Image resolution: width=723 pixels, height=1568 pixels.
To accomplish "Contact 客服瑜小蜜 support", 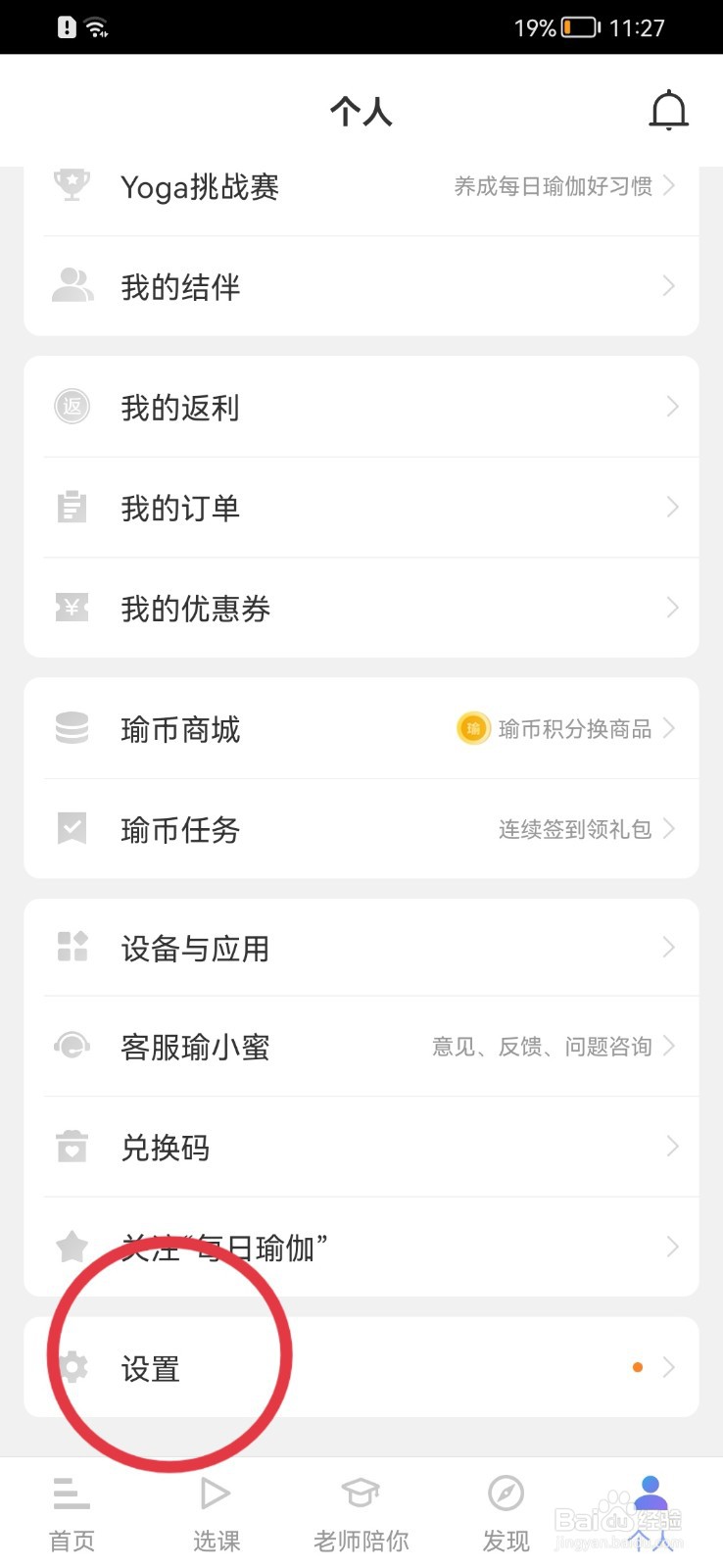I will [361, 1047].
